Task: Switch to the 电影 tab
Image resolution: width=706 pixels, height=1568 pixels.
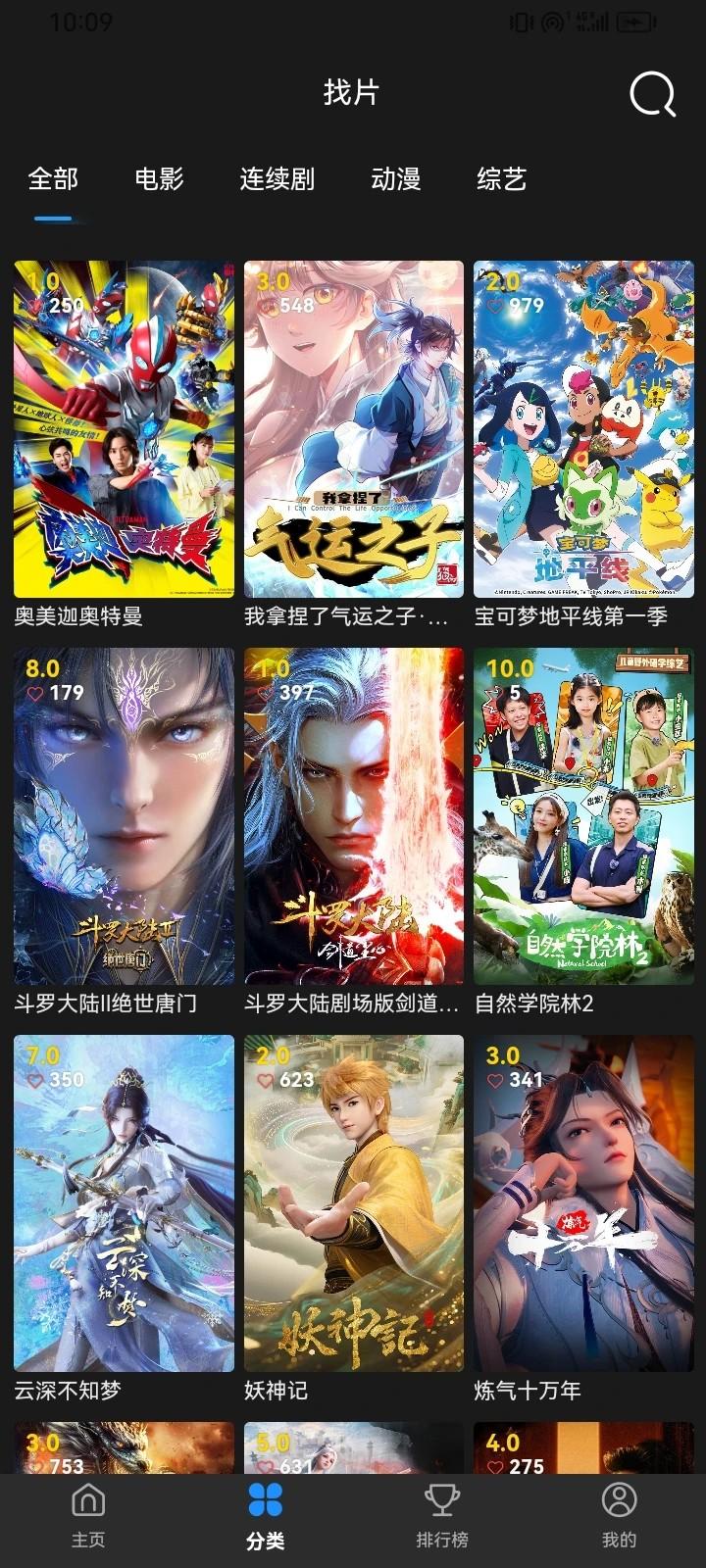Action: click(159, 178)
